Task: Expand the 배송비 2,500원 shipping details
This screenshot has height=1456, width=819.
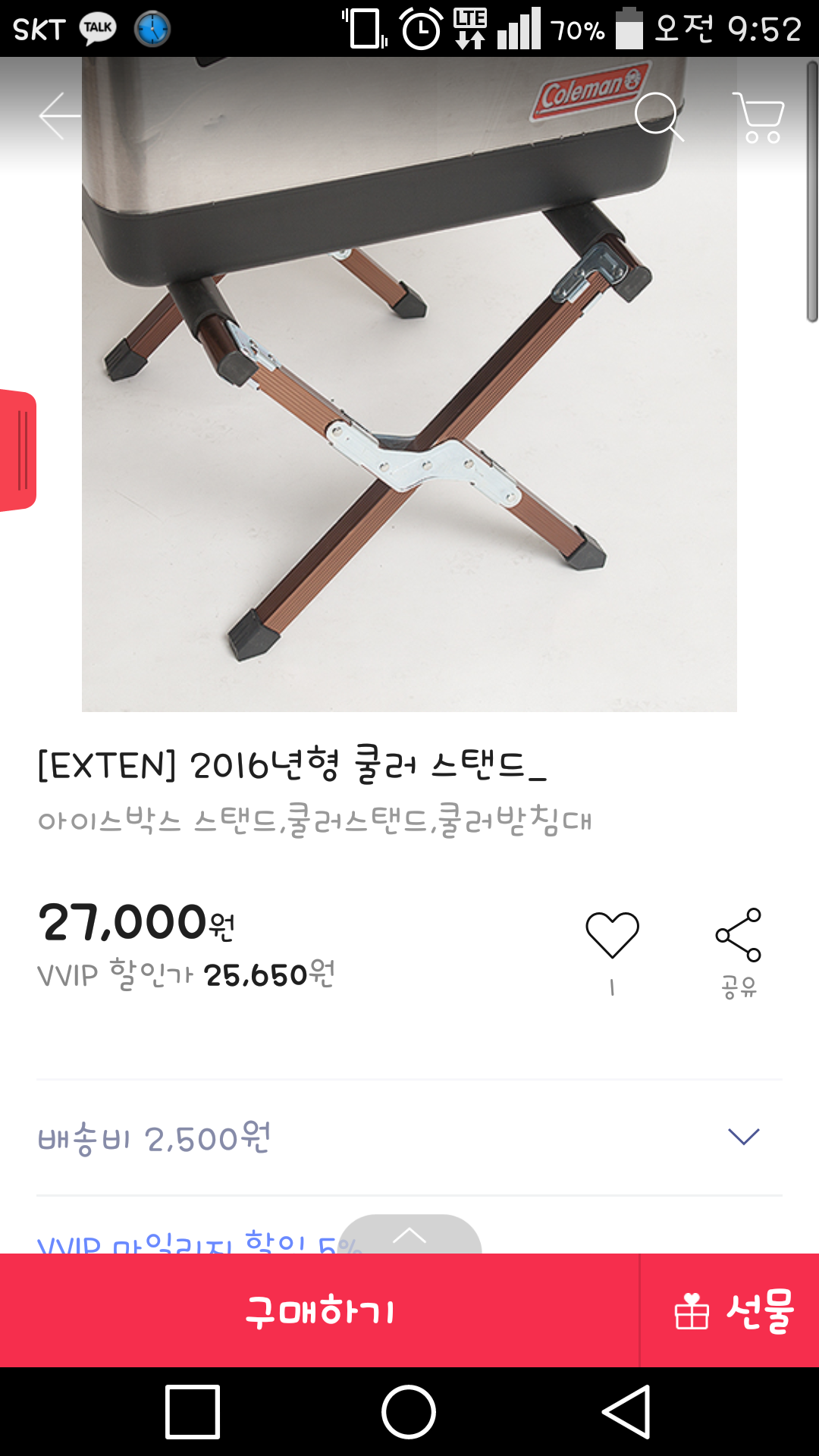Action: [x=743, y=1137]
